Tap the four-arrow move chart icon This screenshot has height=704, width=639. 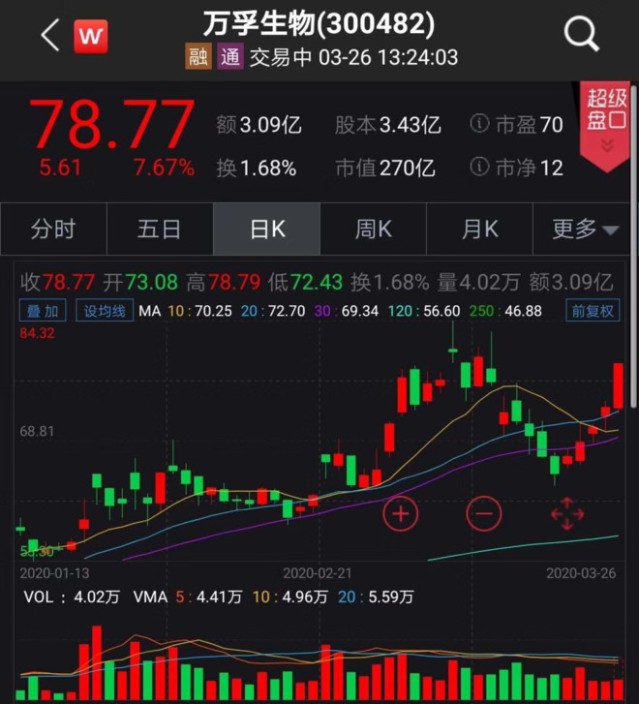click(x=567, y=514)
